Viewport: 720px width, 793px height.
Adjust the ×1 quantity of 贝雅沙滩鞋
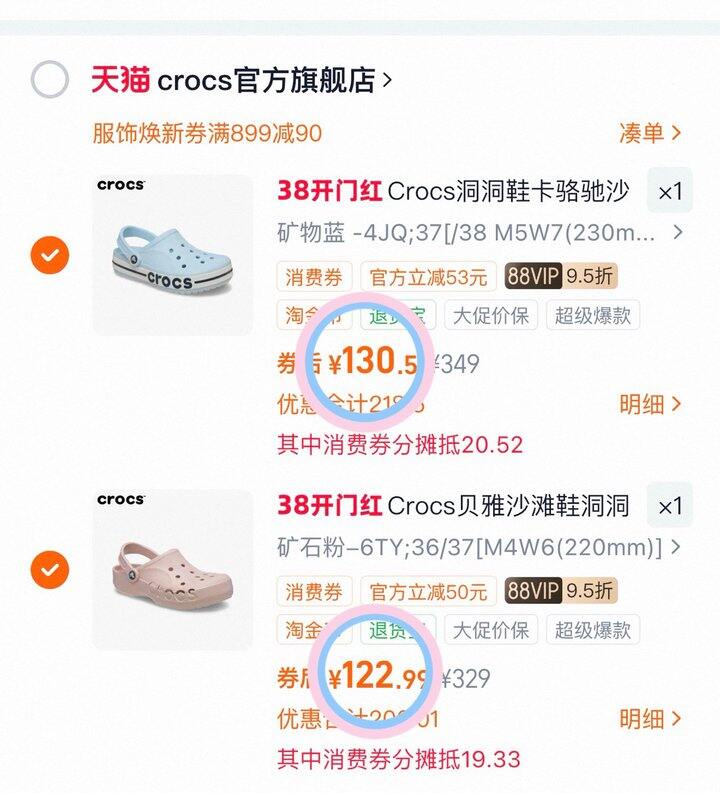click(669, 506)
